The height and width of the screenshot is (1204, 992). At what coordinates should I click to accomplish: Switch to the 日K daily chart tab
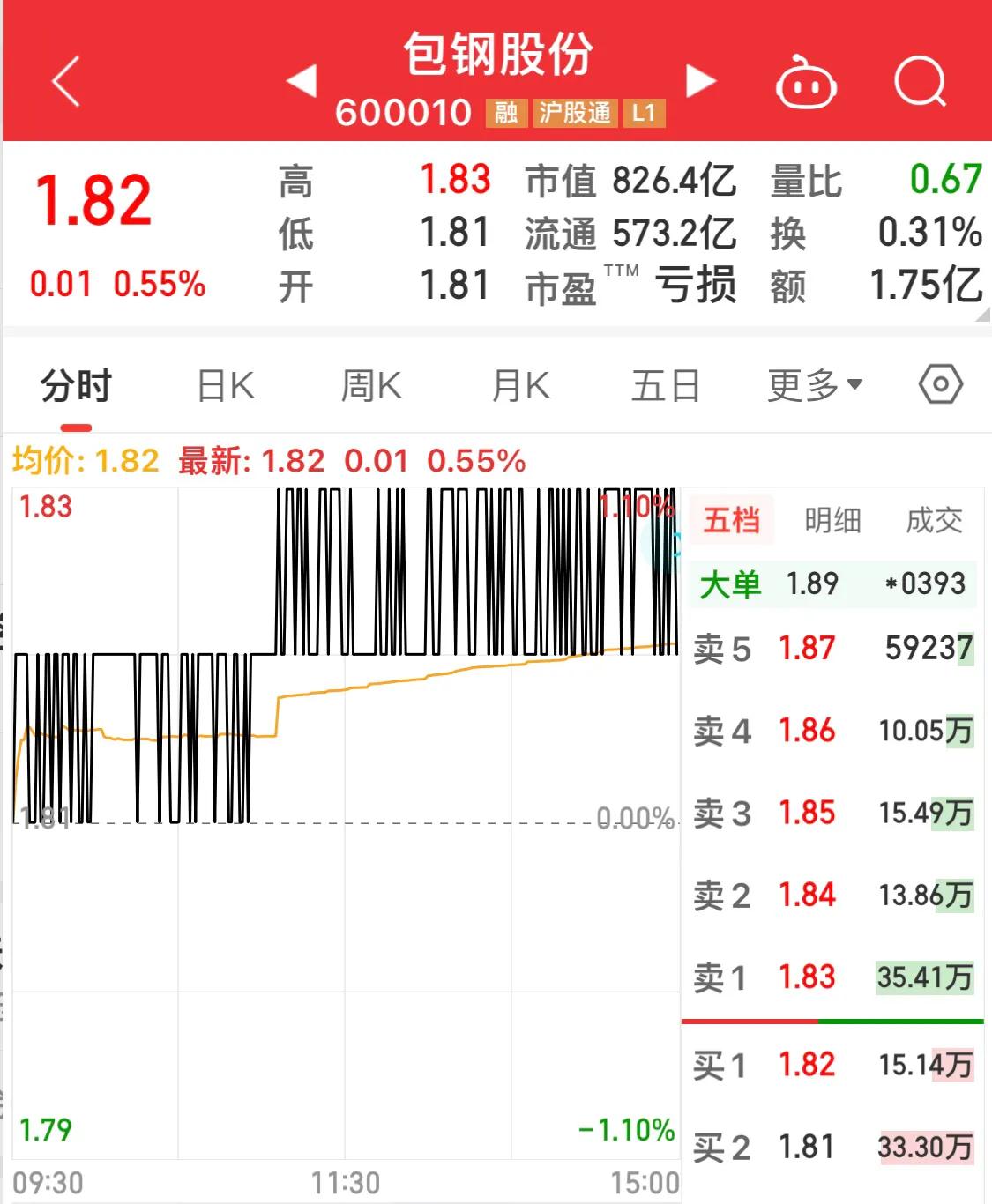pyautogui.click(x=226, y=383)
